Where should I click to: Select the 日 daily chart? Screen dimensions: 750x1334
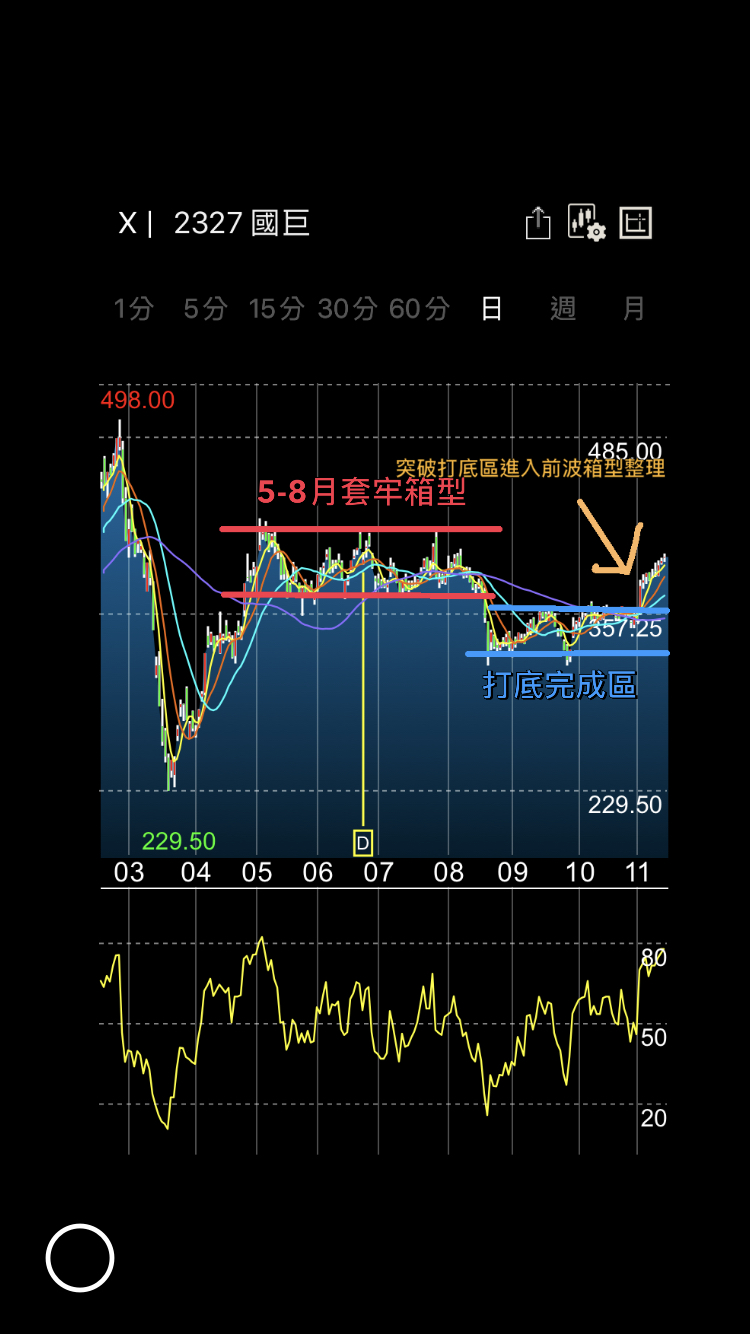click(x=491, y=309)
